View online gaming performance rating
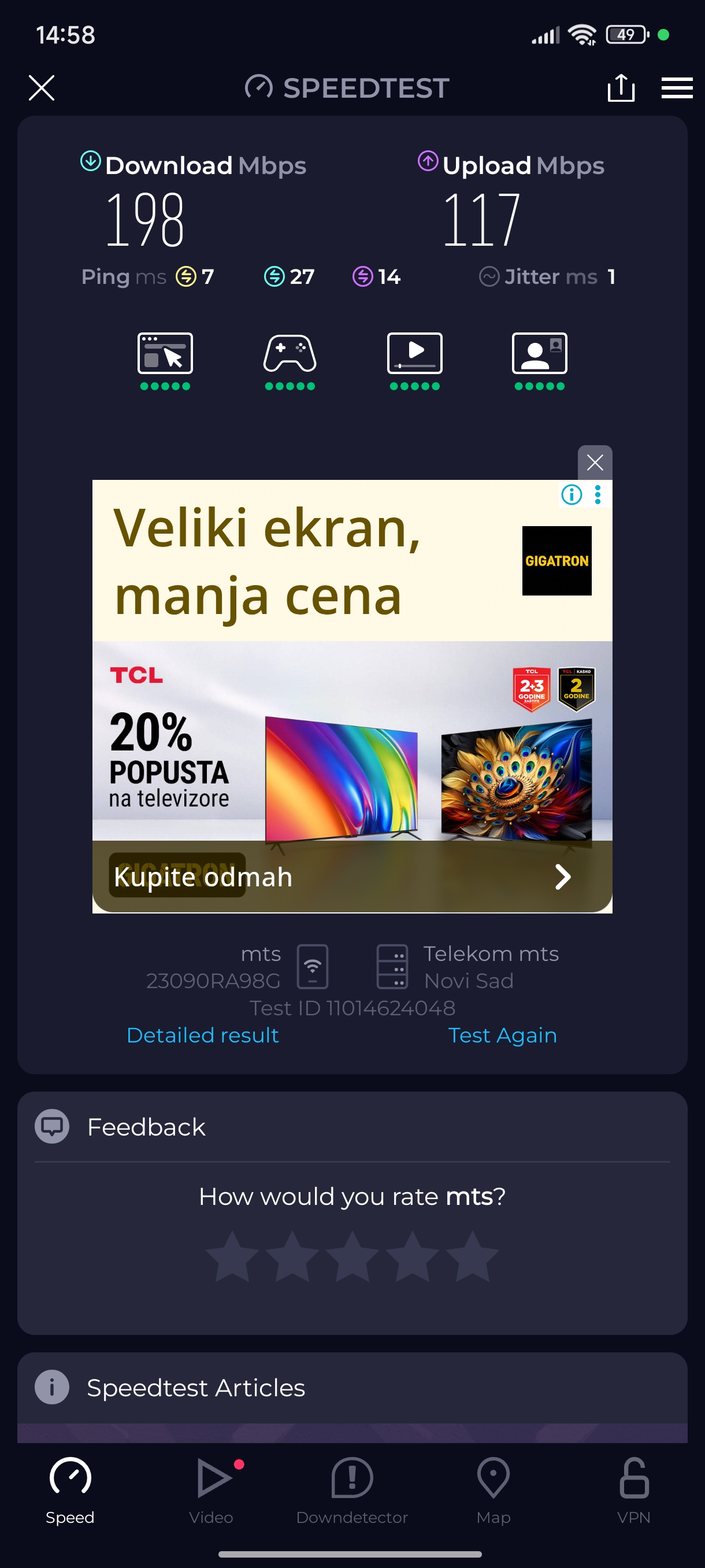The image size is (705, 1568). pyautogui.click(x=290, y=360)
